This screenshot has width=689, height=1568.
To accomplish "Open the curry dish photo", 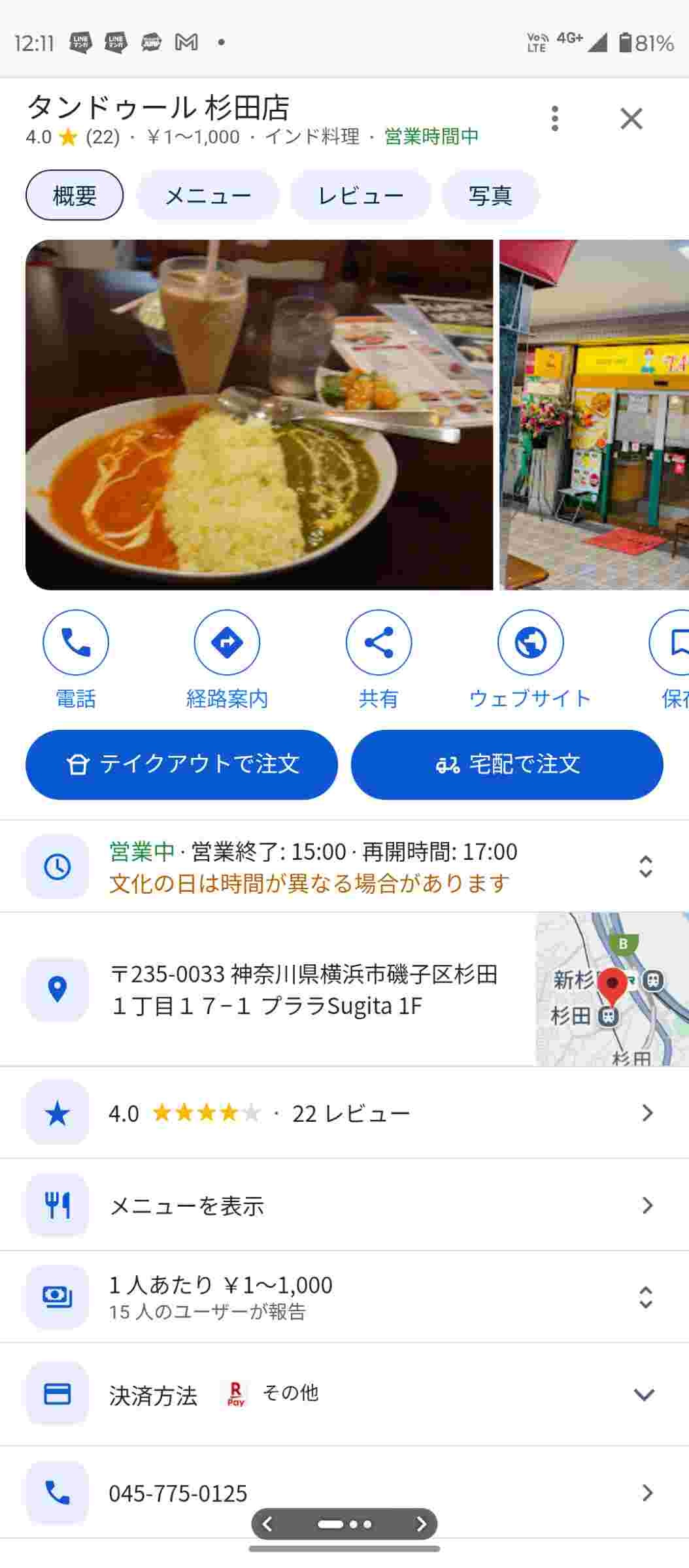I will (259, 415).
